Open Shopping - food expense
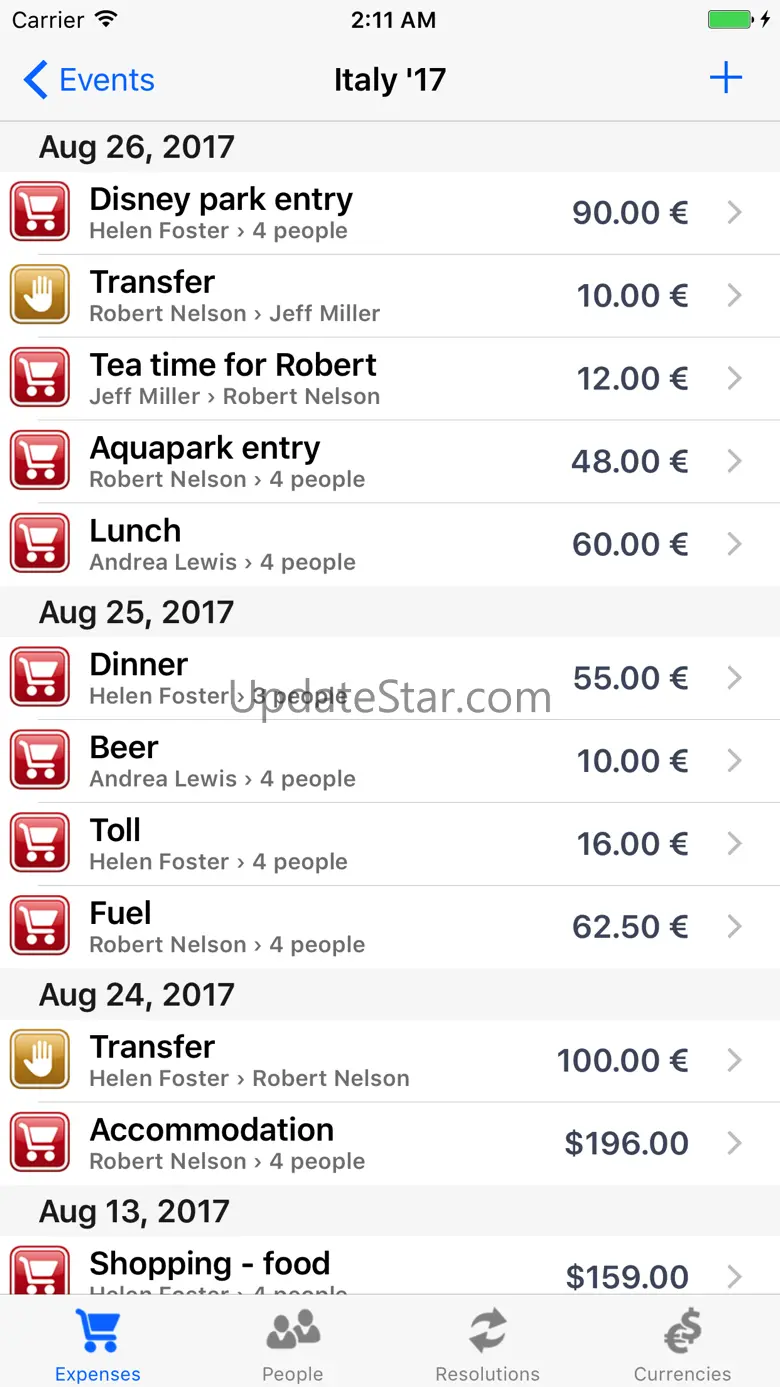Image resolution: width=780 pixels, height=1387 pixels. 390,1265
